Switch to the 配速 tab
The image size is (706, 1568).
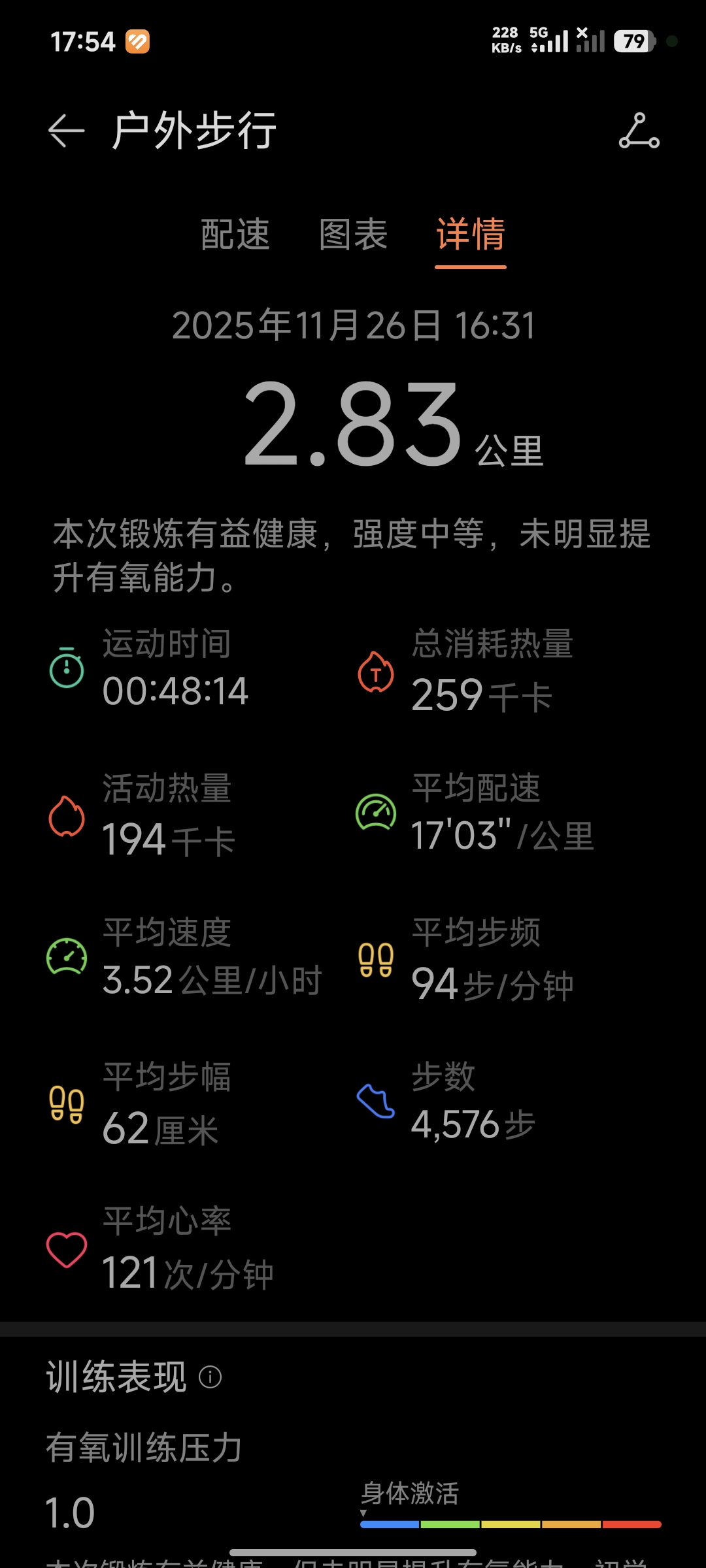coord(235,234)
